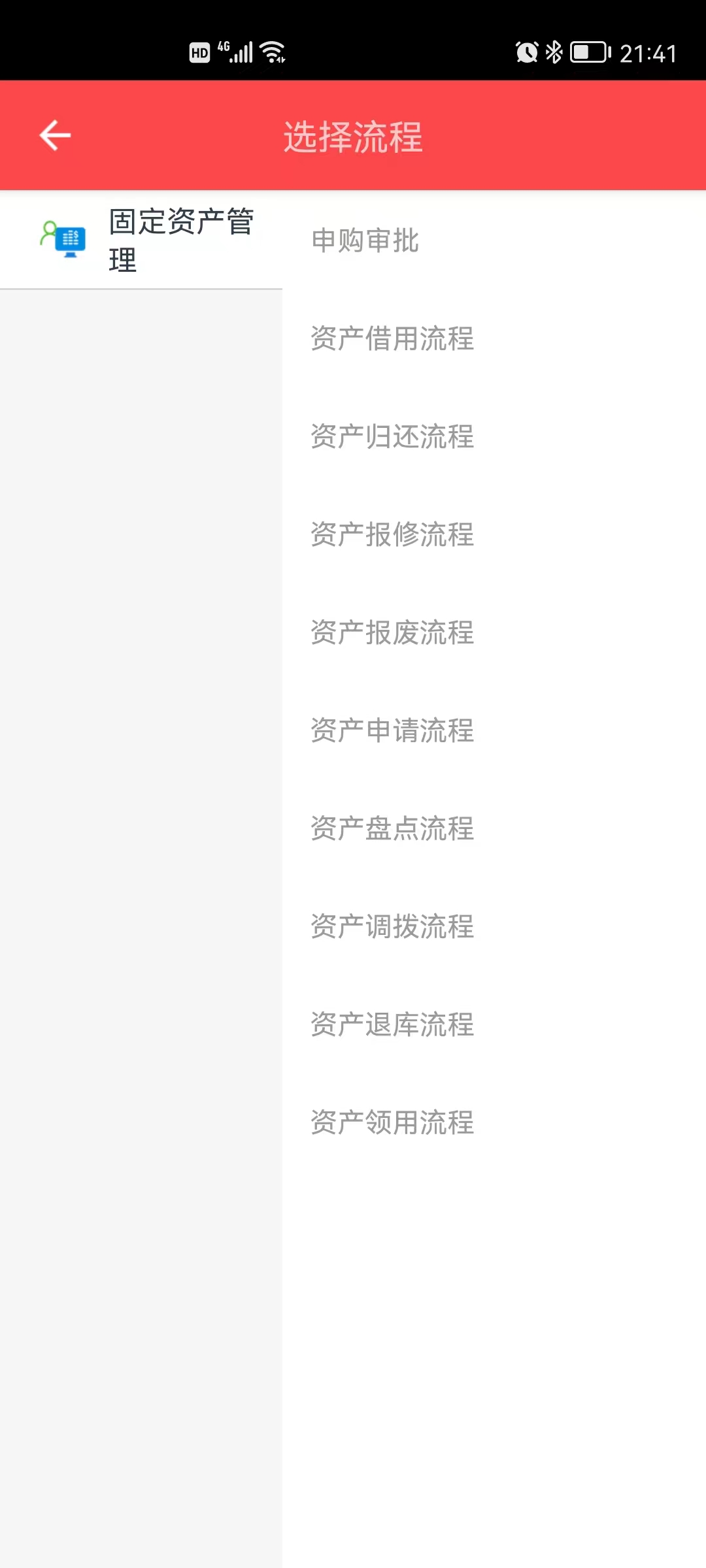706x1568 pixels.
Task: Select 资产退库流程
Action: tap(392, 1024)
